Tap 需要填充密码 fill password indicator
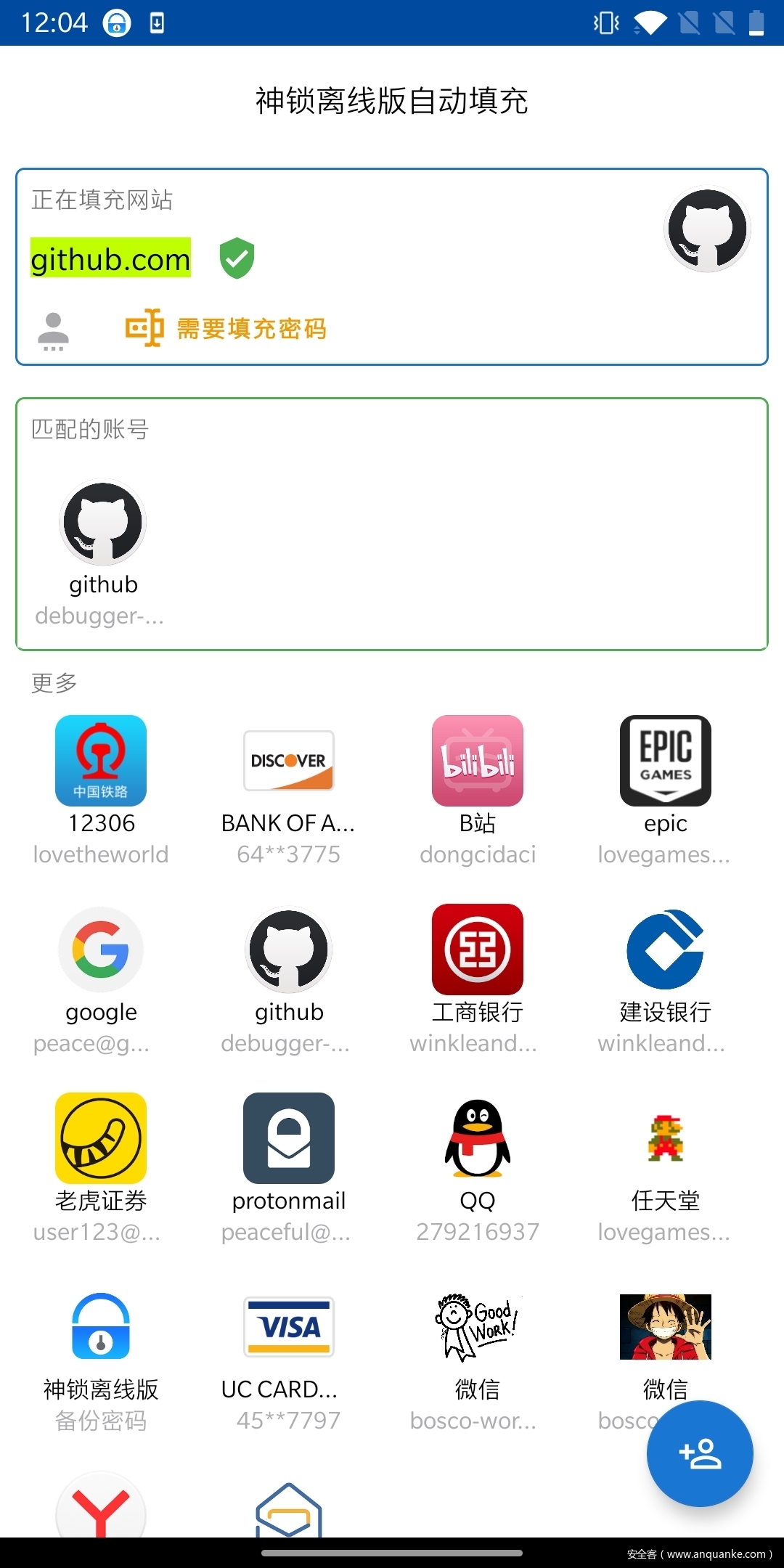 (250, 329)
